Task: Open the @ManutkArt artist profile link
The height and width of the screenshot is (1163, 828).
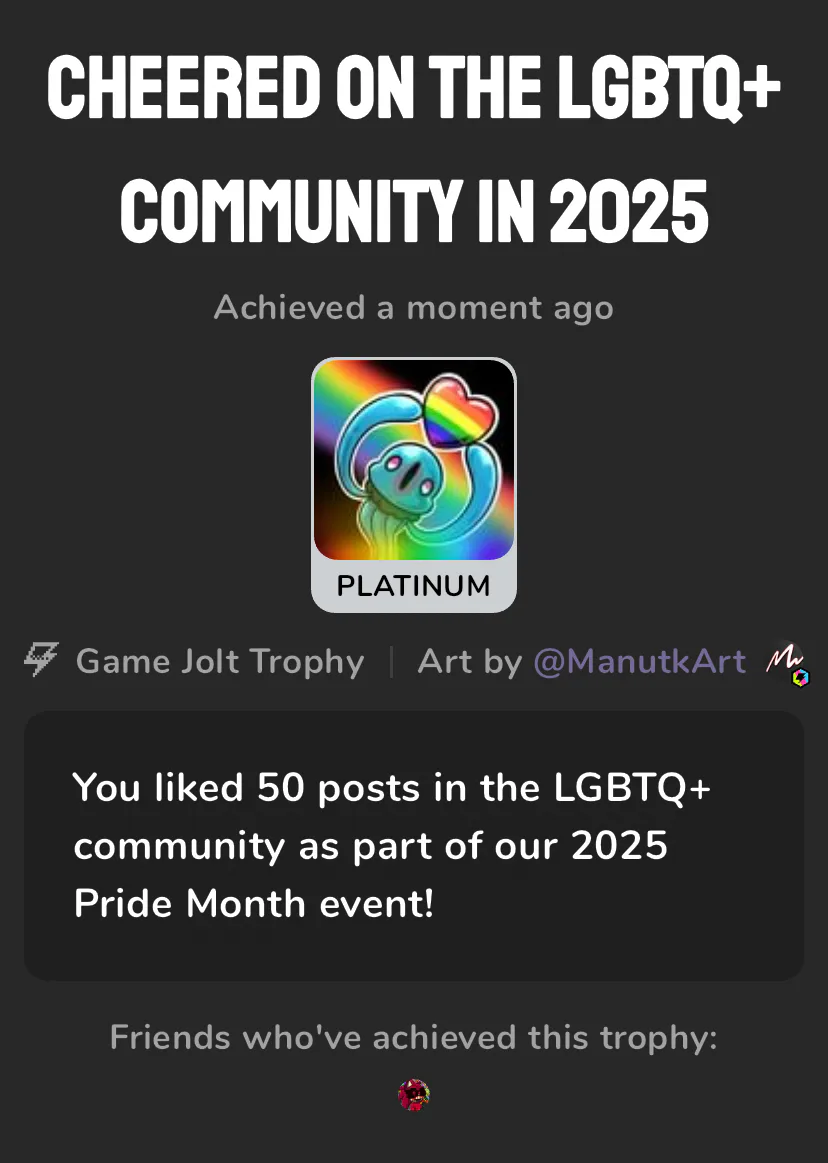Action: coord(640,662)
